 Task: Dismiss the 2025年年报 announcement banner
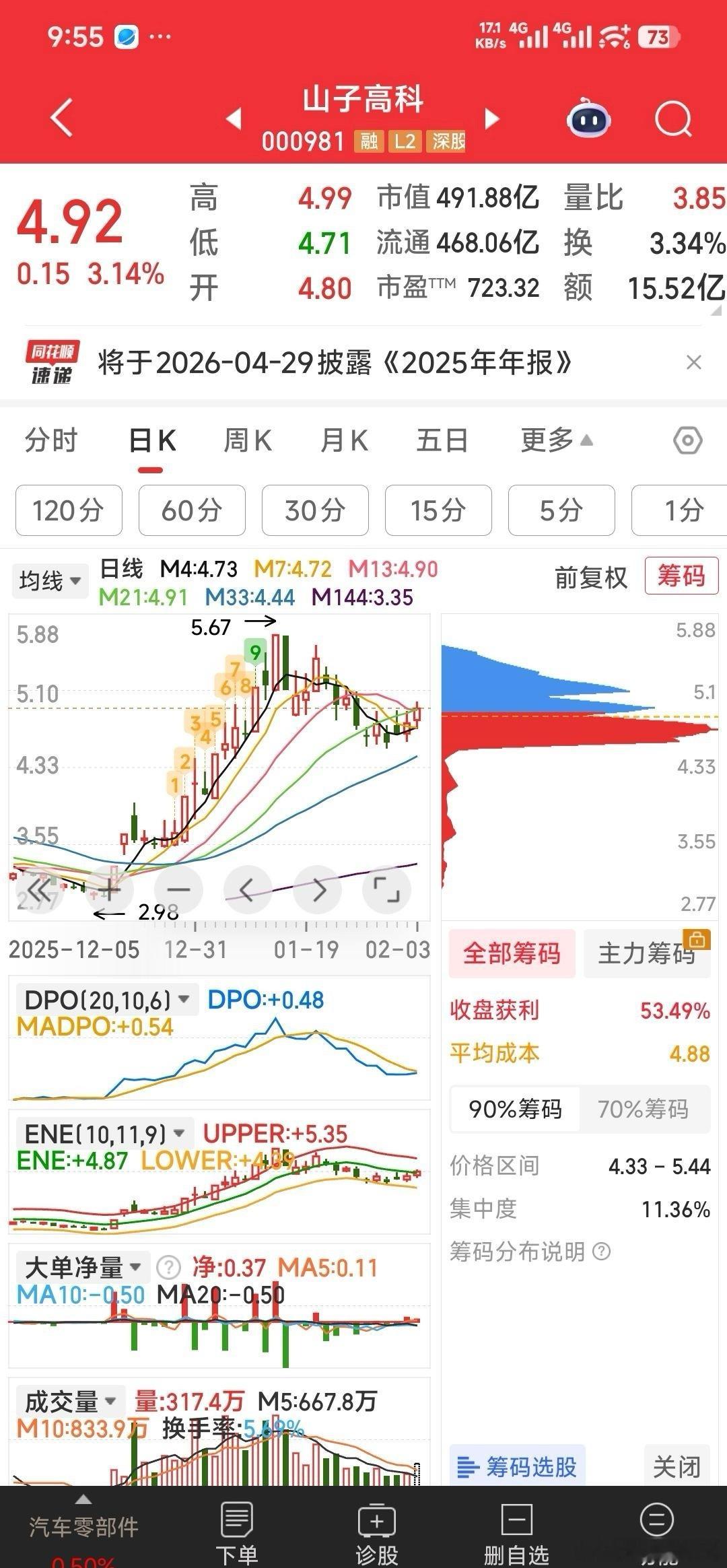pyautogui.click(x=693, y=363)
